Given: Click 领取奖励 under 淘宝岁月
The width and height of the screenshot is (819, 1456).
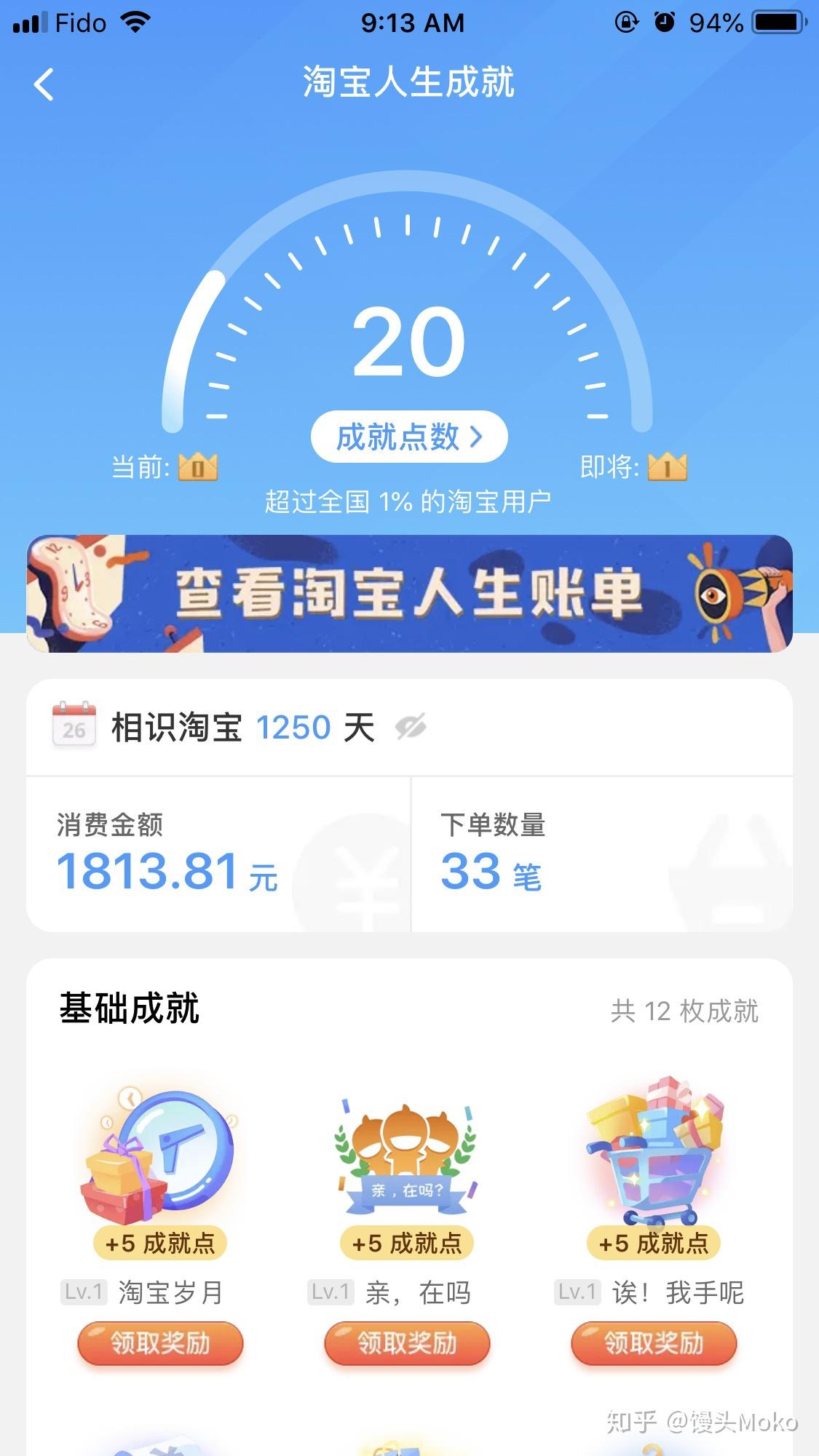Looking at the screenshot, I should coord(159,1343).
